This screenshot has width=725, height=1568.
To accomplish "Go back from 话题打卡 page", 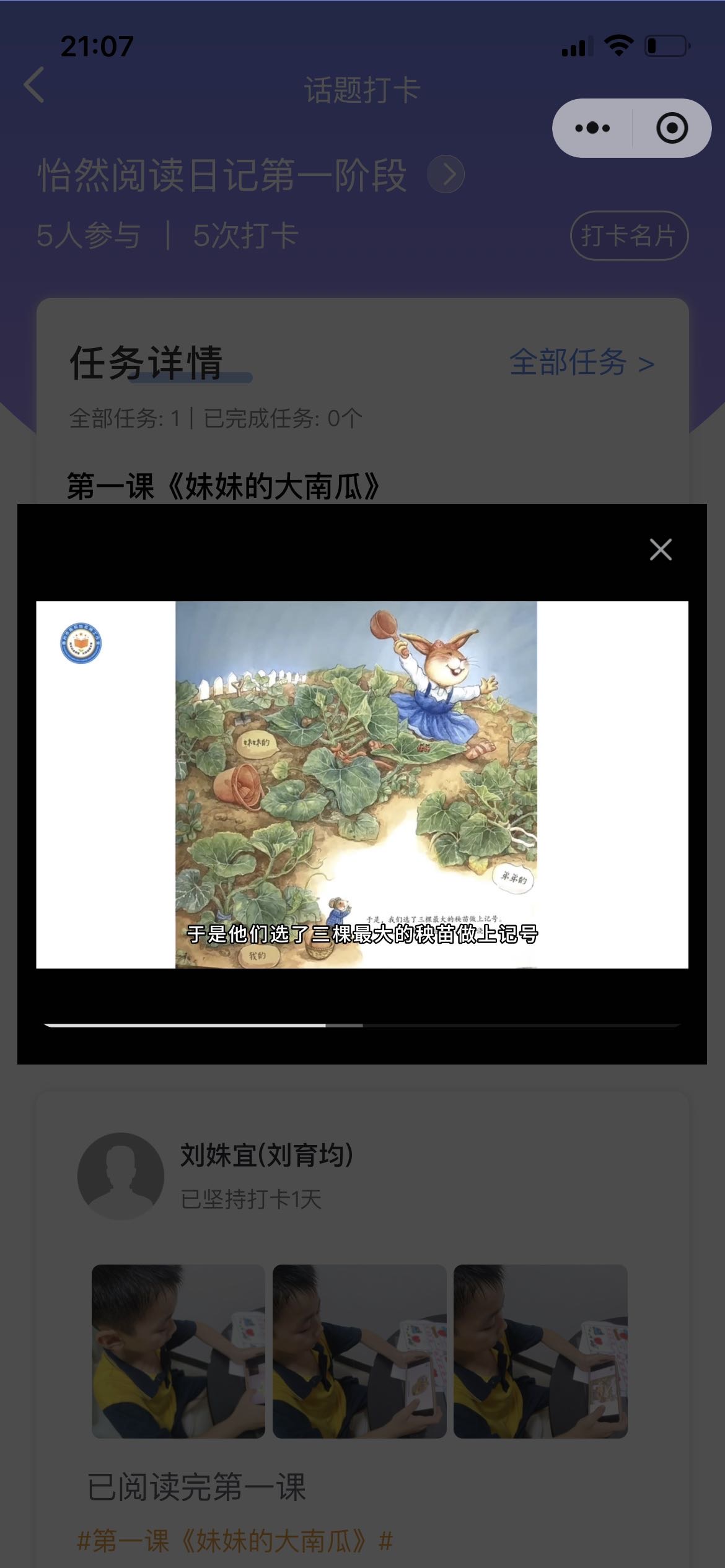I will coord(35,85).
